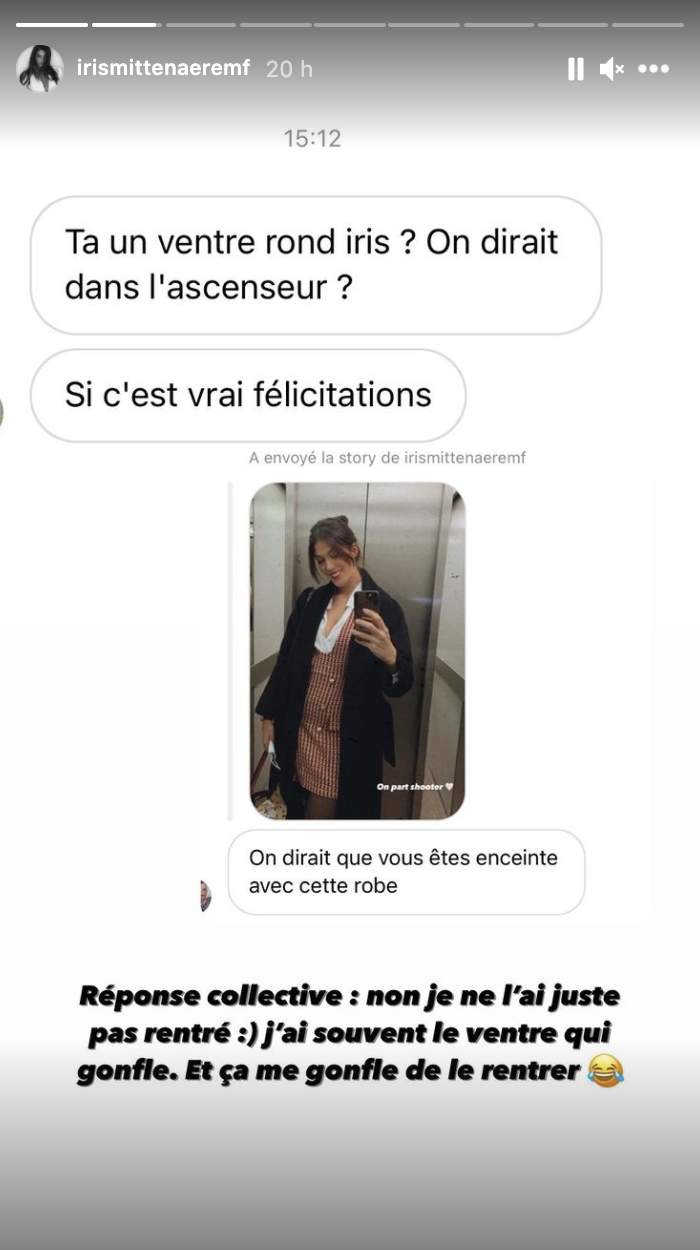Pause the story playback
700x1250 pixels.
point(576,69)
